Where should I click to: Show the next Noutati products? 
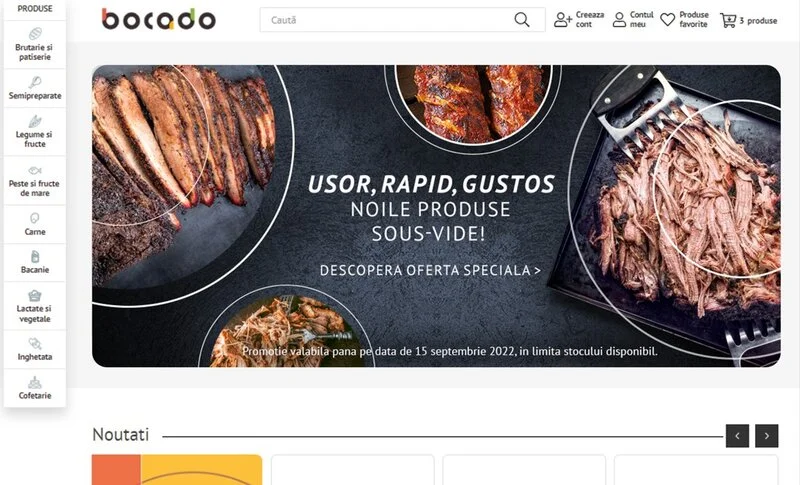tap(766, 436)
